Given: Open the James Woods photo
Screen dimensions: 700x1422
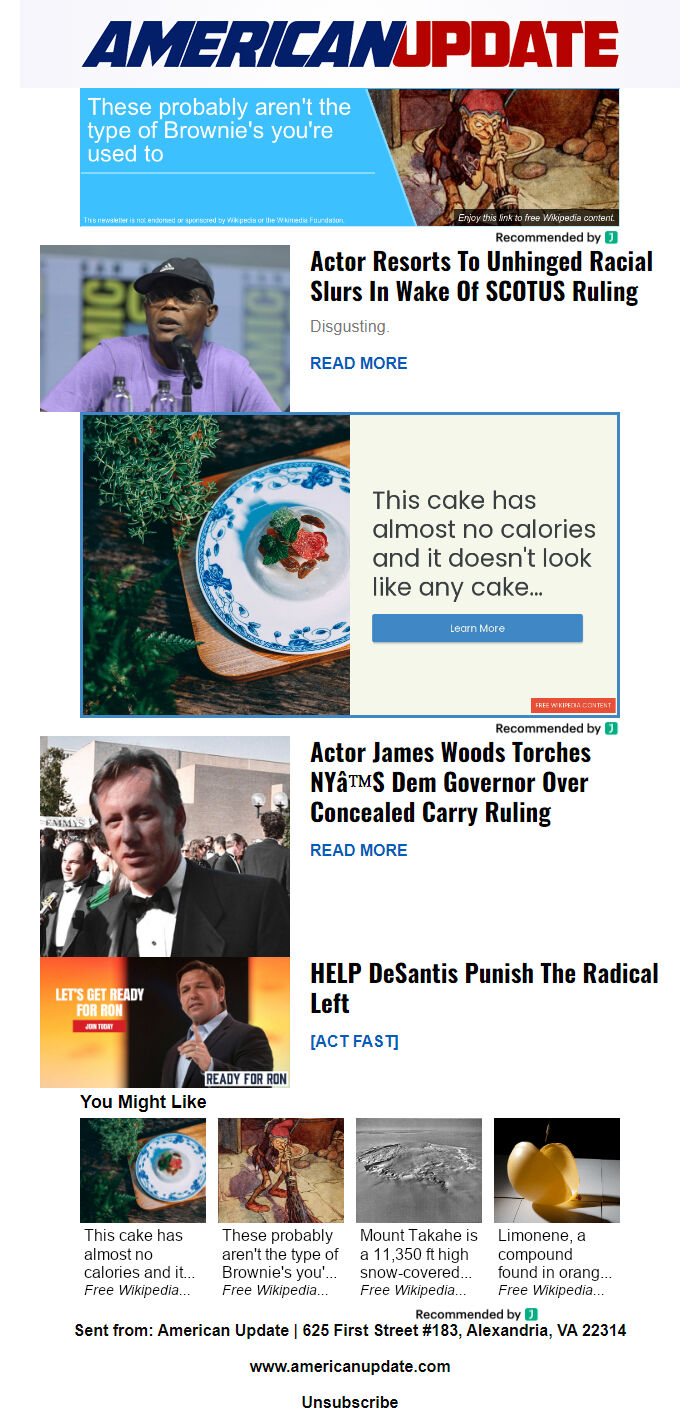Looking at the screenshot, I should [165, 846].
